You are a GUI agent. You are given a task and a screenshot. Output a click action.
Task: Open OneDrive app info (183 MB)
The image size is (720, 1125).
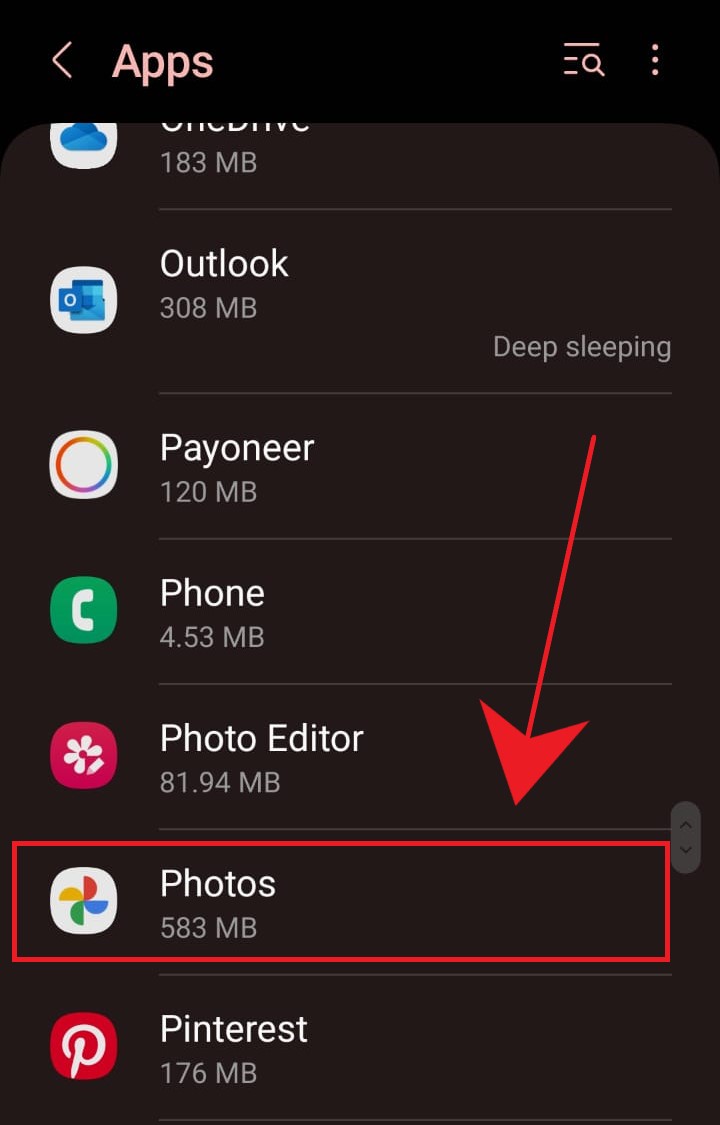pyautogui.click(x=360, y=155)
